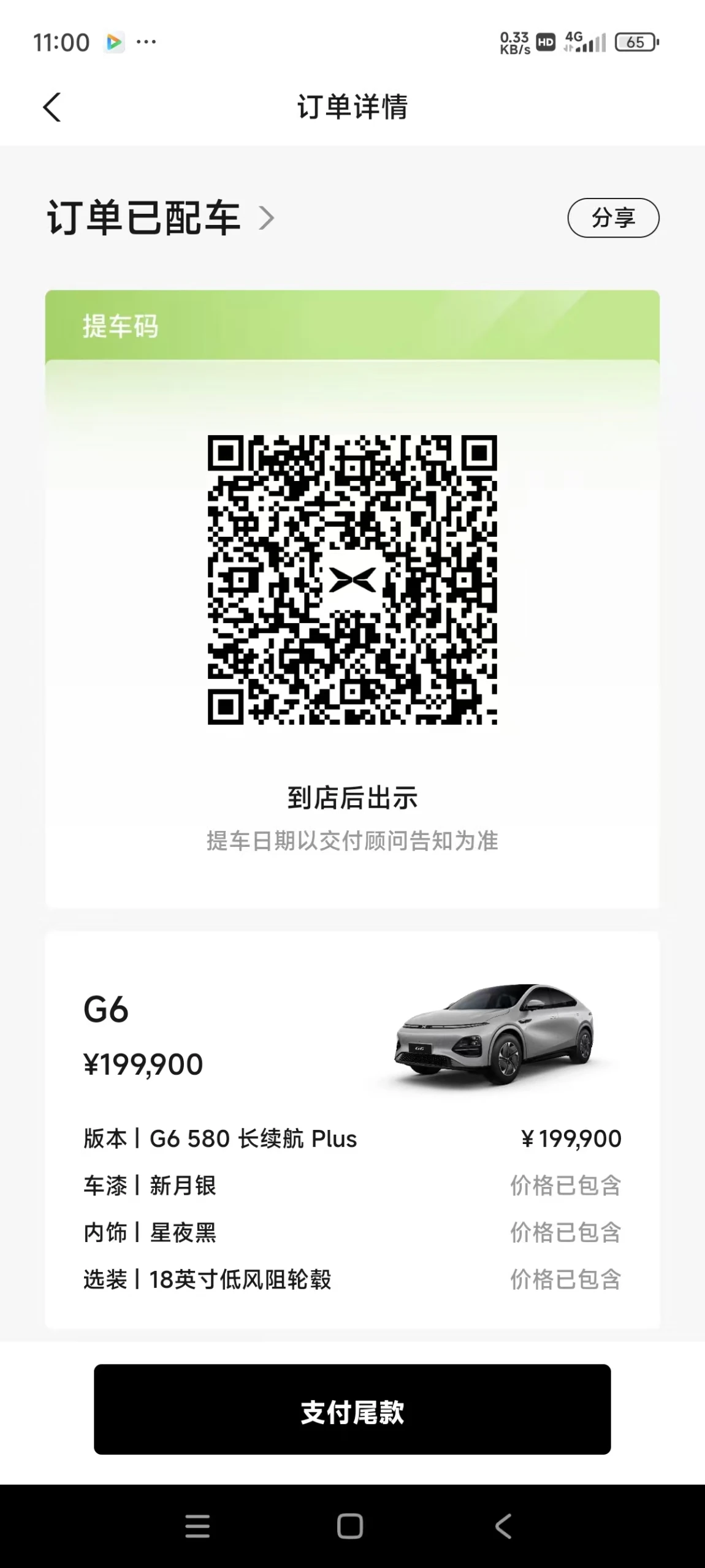Go to the system home screen

coord(350,1526)
